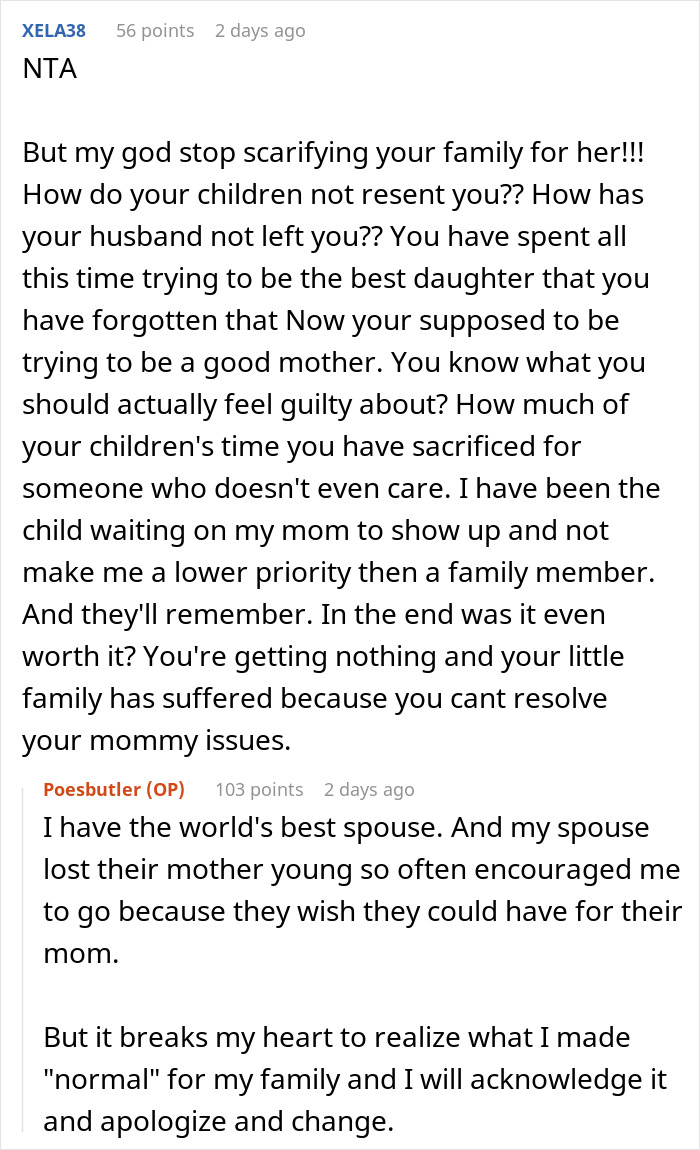
Task: Open XELA38's user profile
Action: coord(54,31)
